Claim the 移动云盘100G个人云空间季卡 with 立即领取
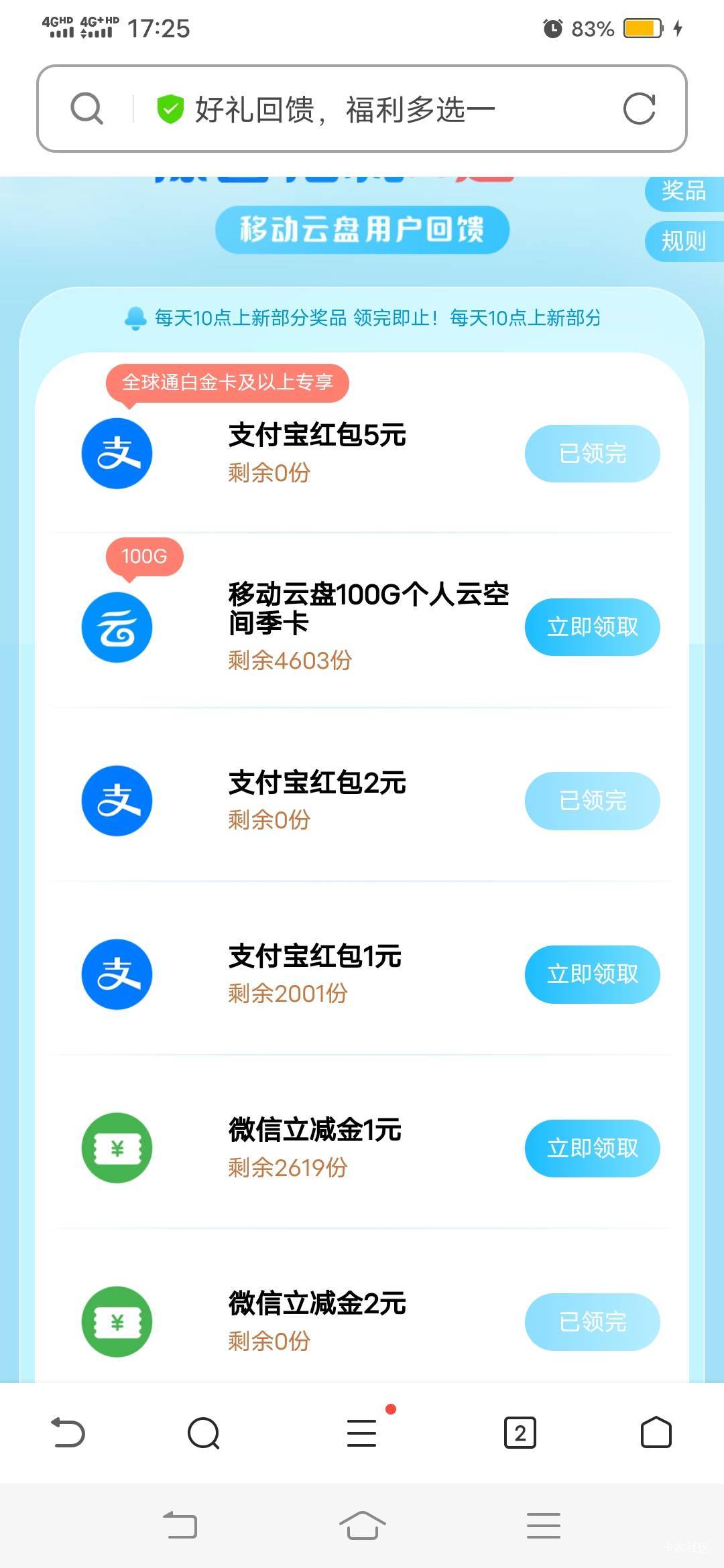 (x=593, y=627)
